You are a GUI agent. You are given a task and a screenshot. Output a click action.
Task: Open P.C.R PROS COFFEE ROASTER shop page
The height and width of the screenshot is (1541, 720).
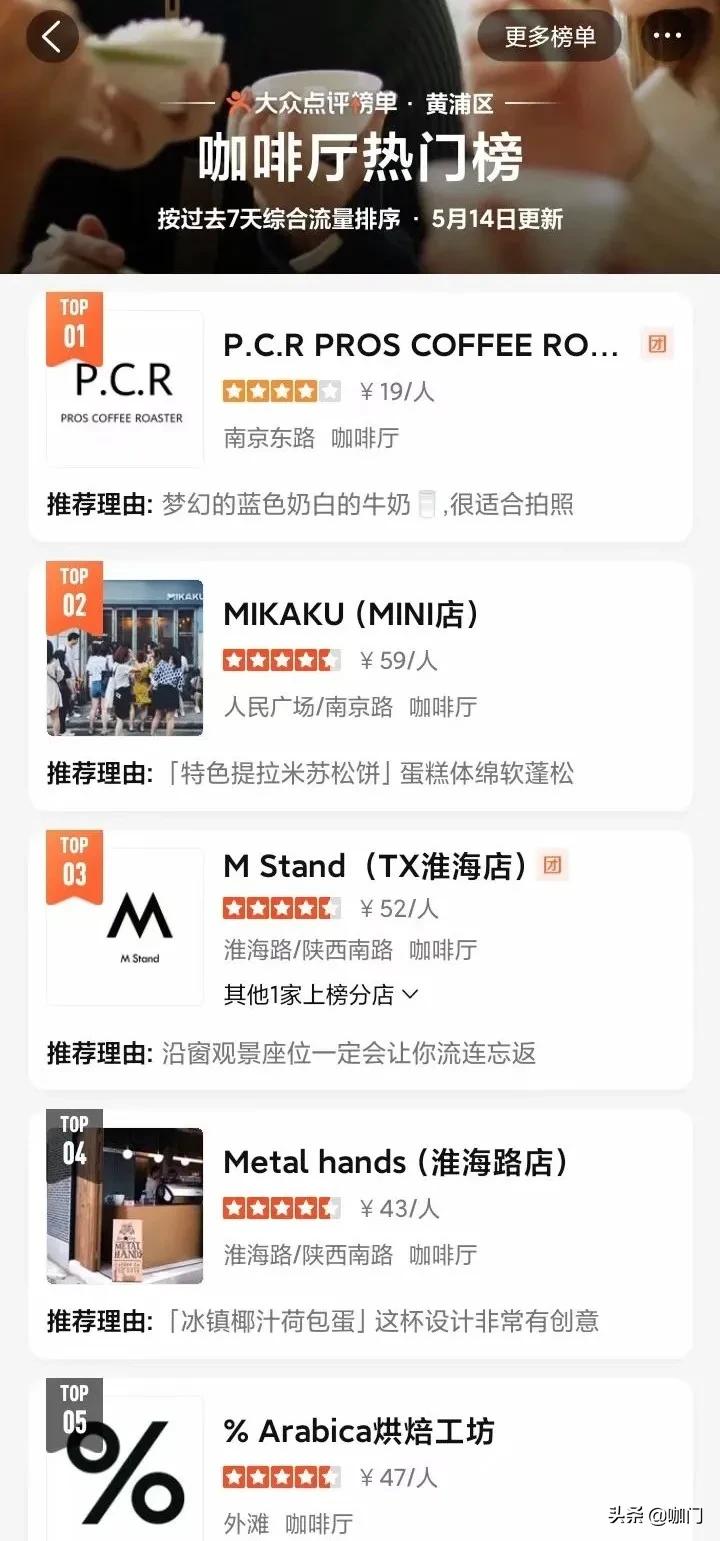coord(420,345)
